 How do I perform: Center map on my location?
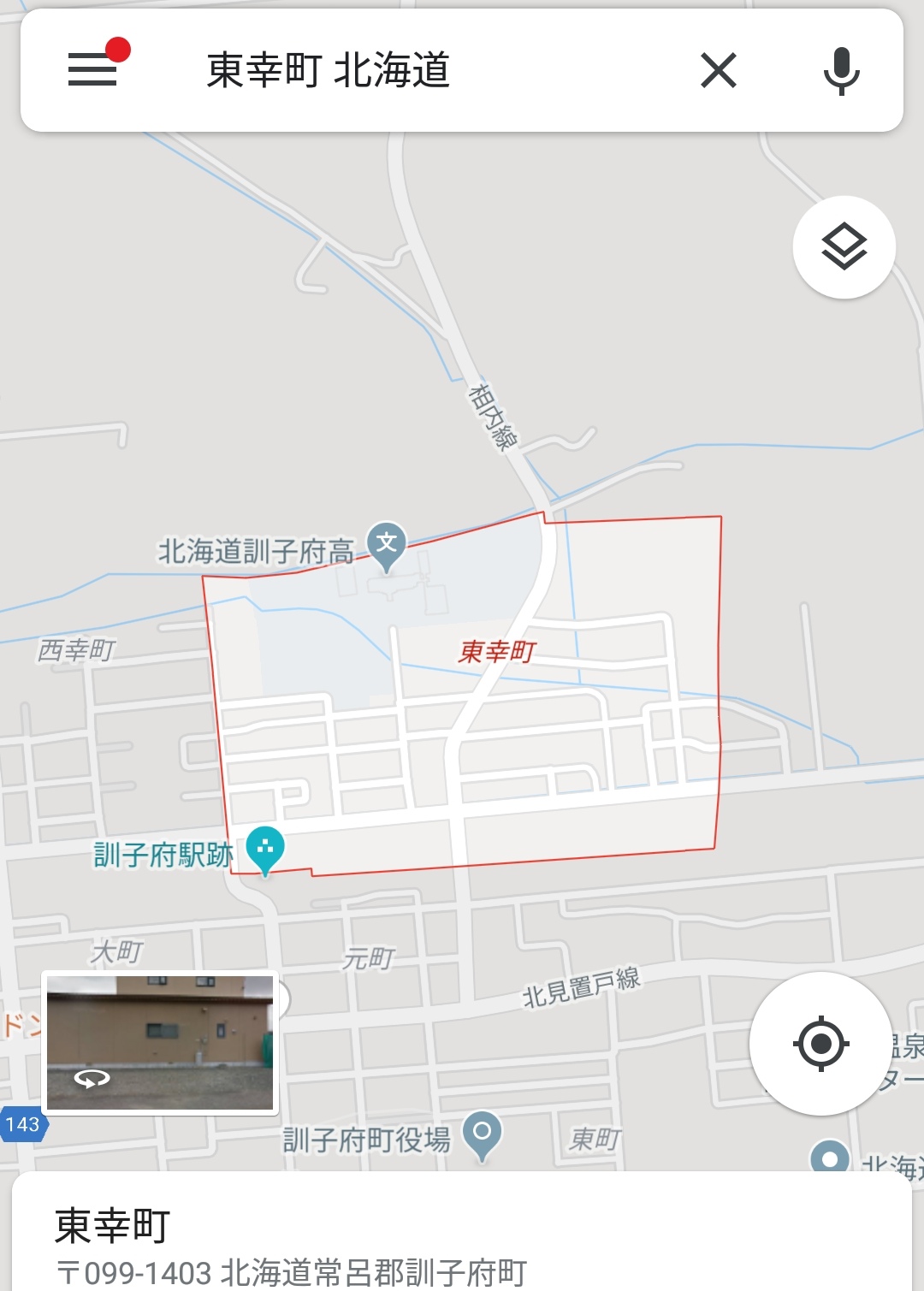tap(820, 1043)
